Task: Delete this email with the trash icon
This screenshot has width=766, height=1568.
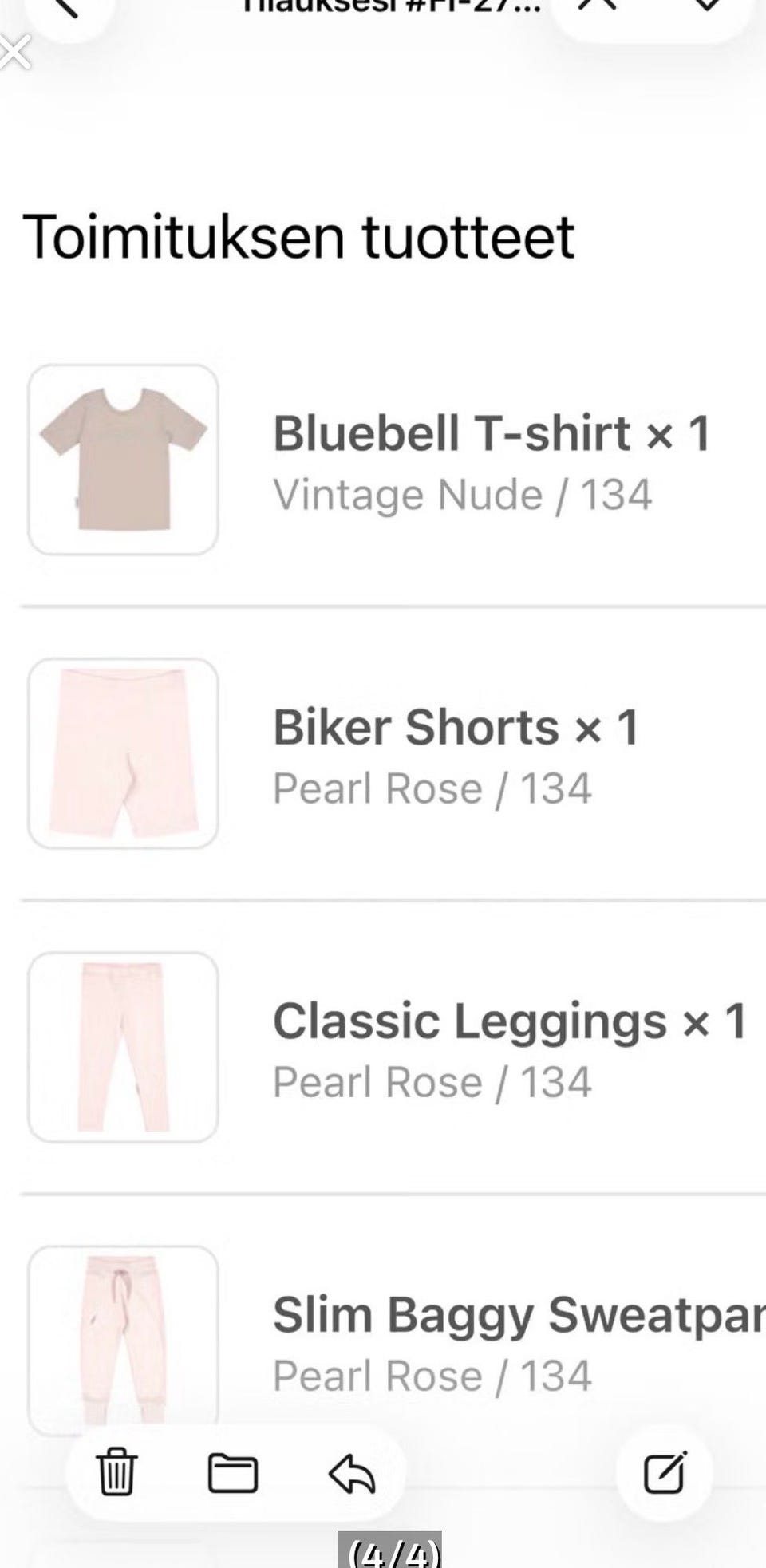Action: (x=116, y=1472)
